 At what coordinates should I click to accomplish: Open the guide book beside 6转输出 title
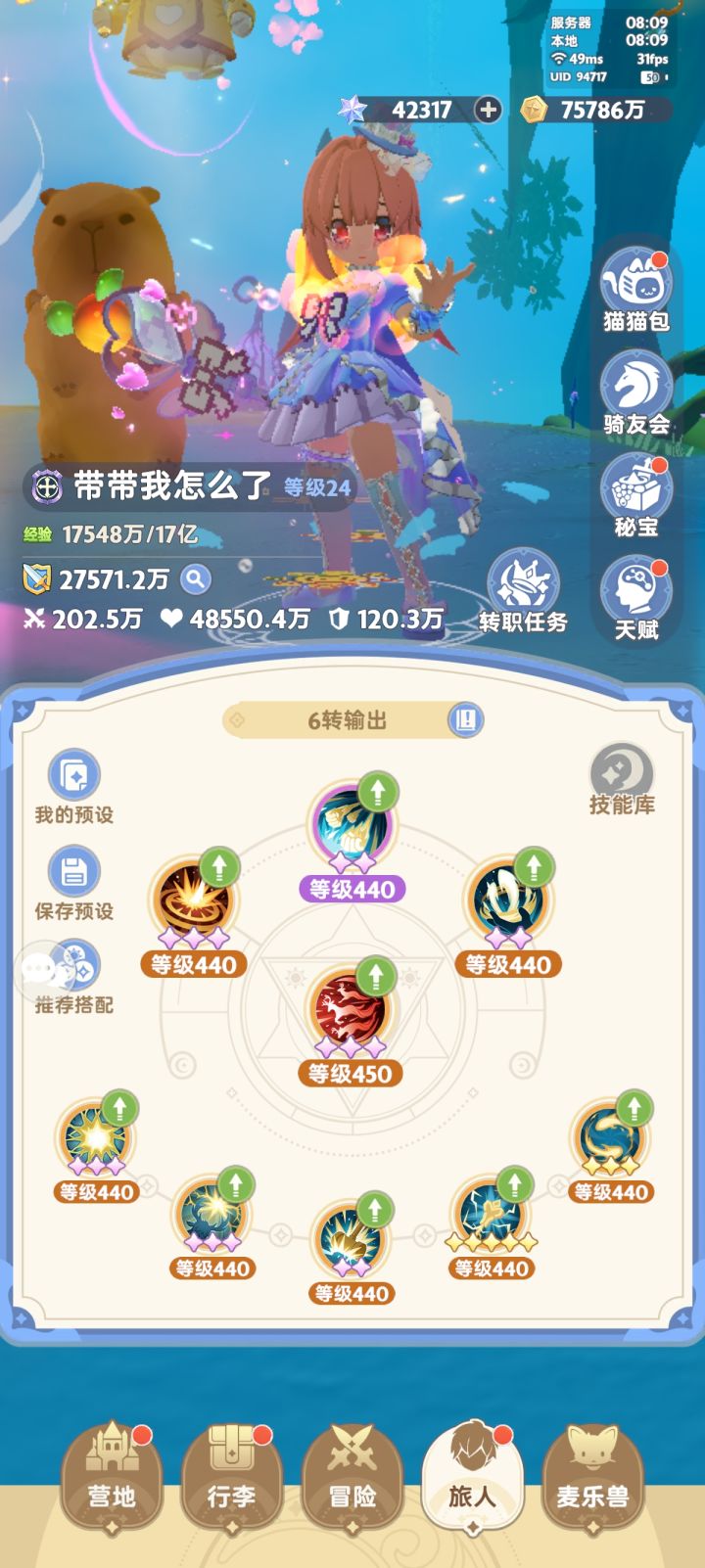pos(467,718)
